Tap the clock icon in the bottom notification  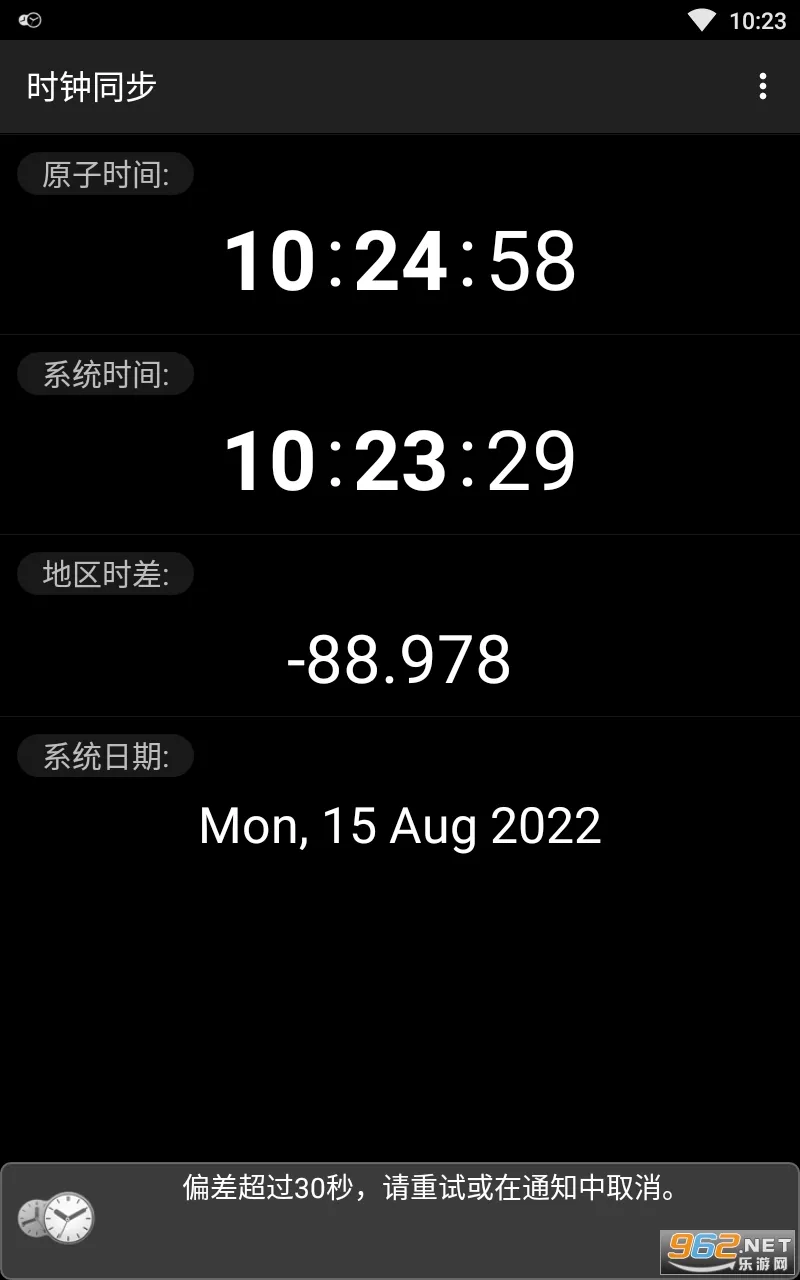57,1217
